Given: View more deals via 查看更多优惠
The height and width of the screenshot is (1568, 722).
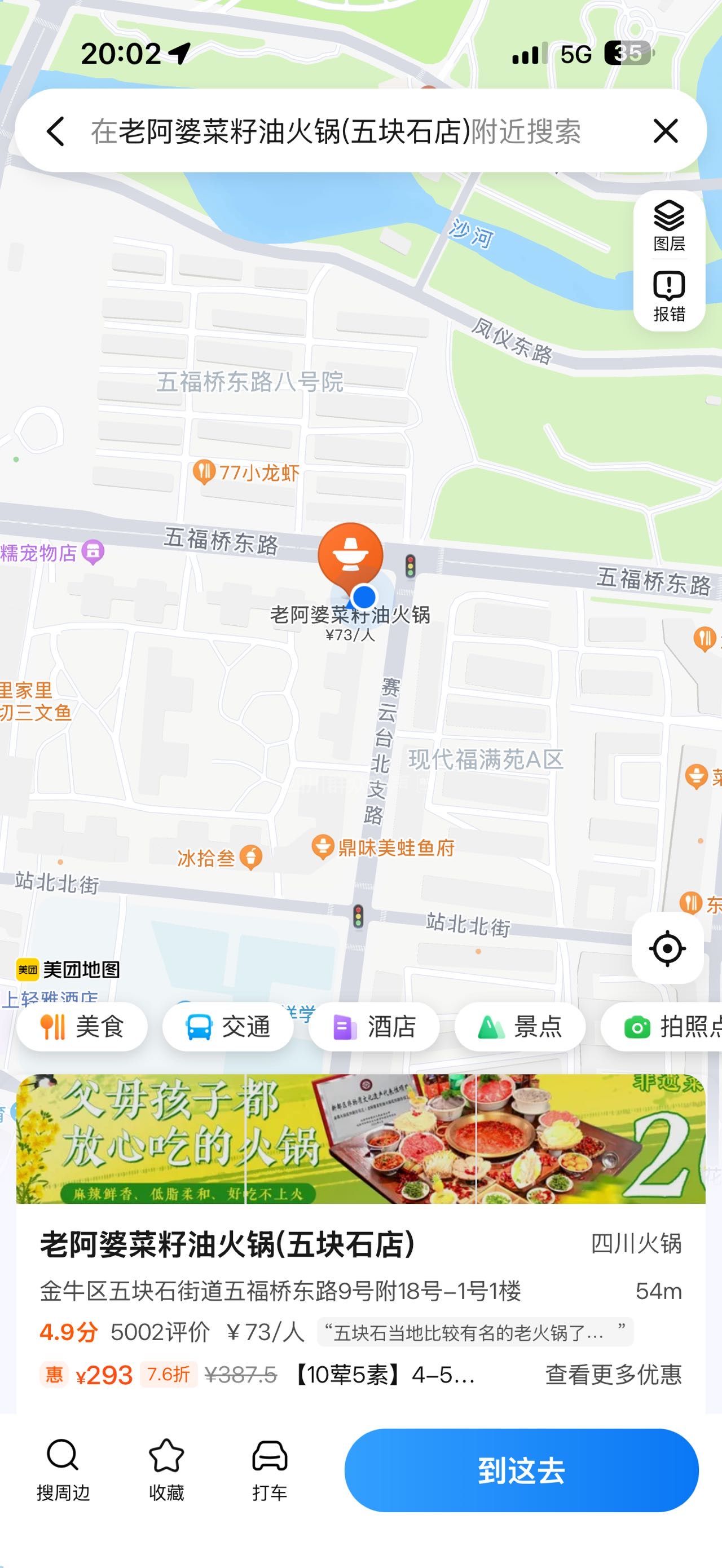Looking at the screenshot, I should tap(613, 1375).
